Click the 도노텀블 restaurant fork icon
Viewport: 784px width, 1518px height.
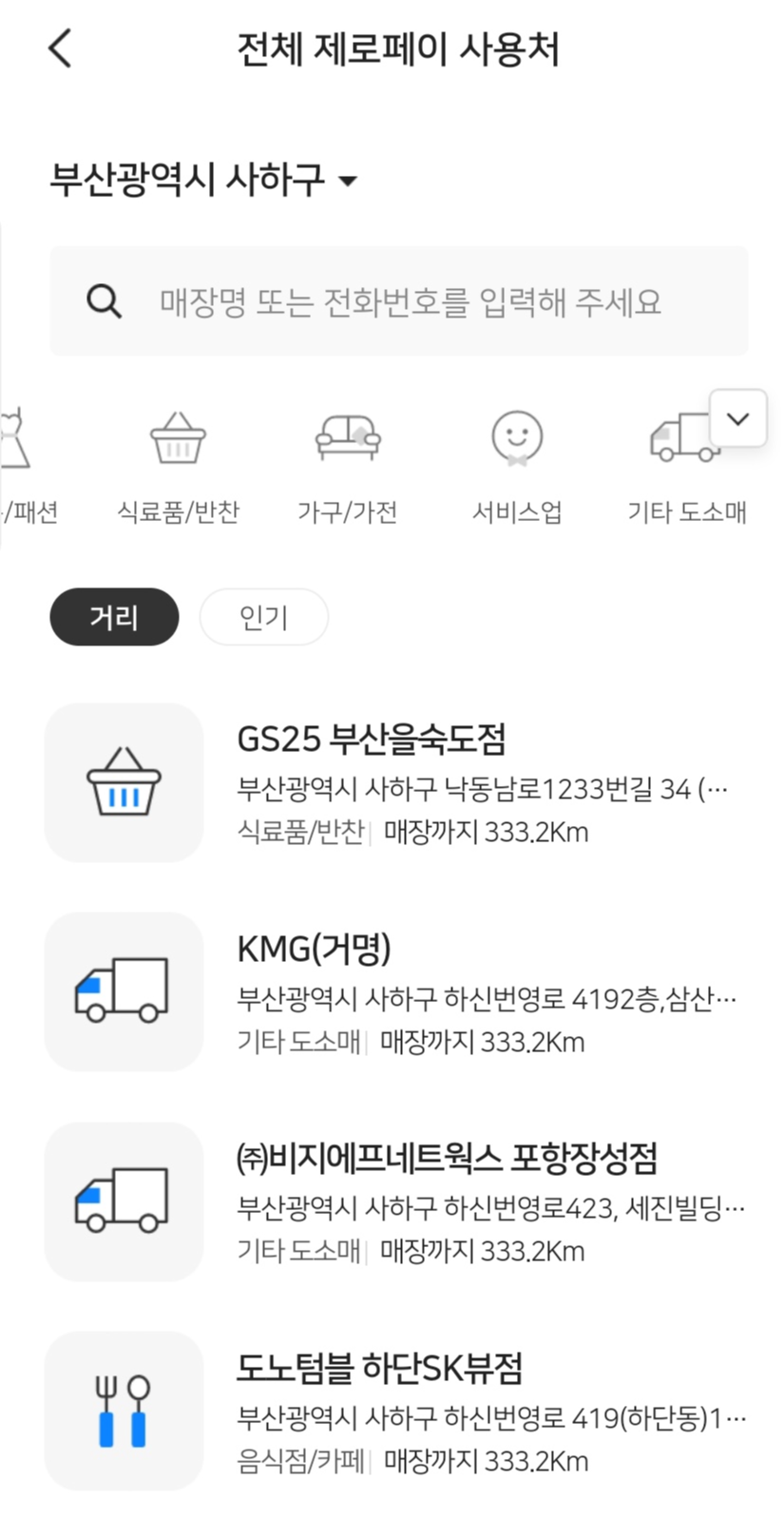(124, 1411)
